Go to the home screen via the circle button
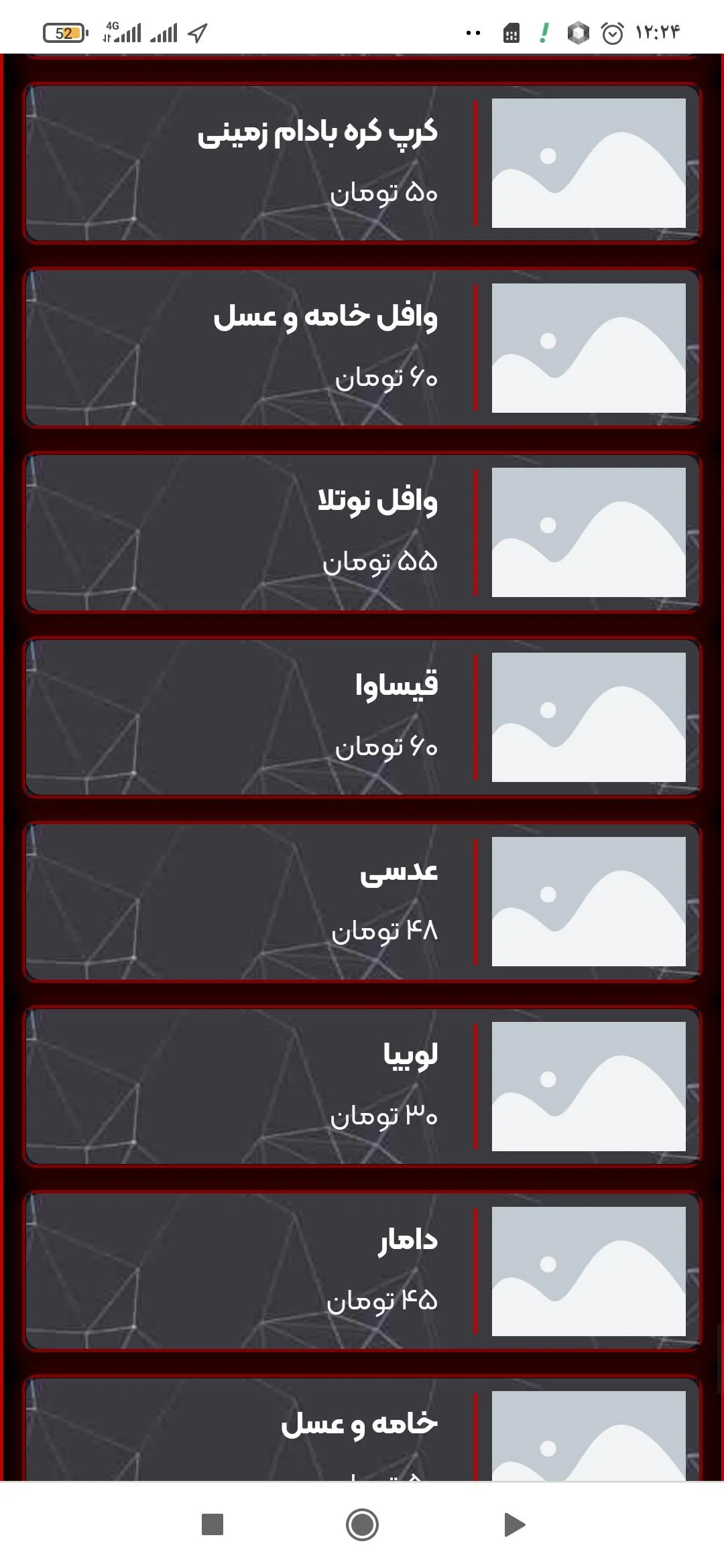This screenshot has height=1568, width=724. click(362, 1525)
